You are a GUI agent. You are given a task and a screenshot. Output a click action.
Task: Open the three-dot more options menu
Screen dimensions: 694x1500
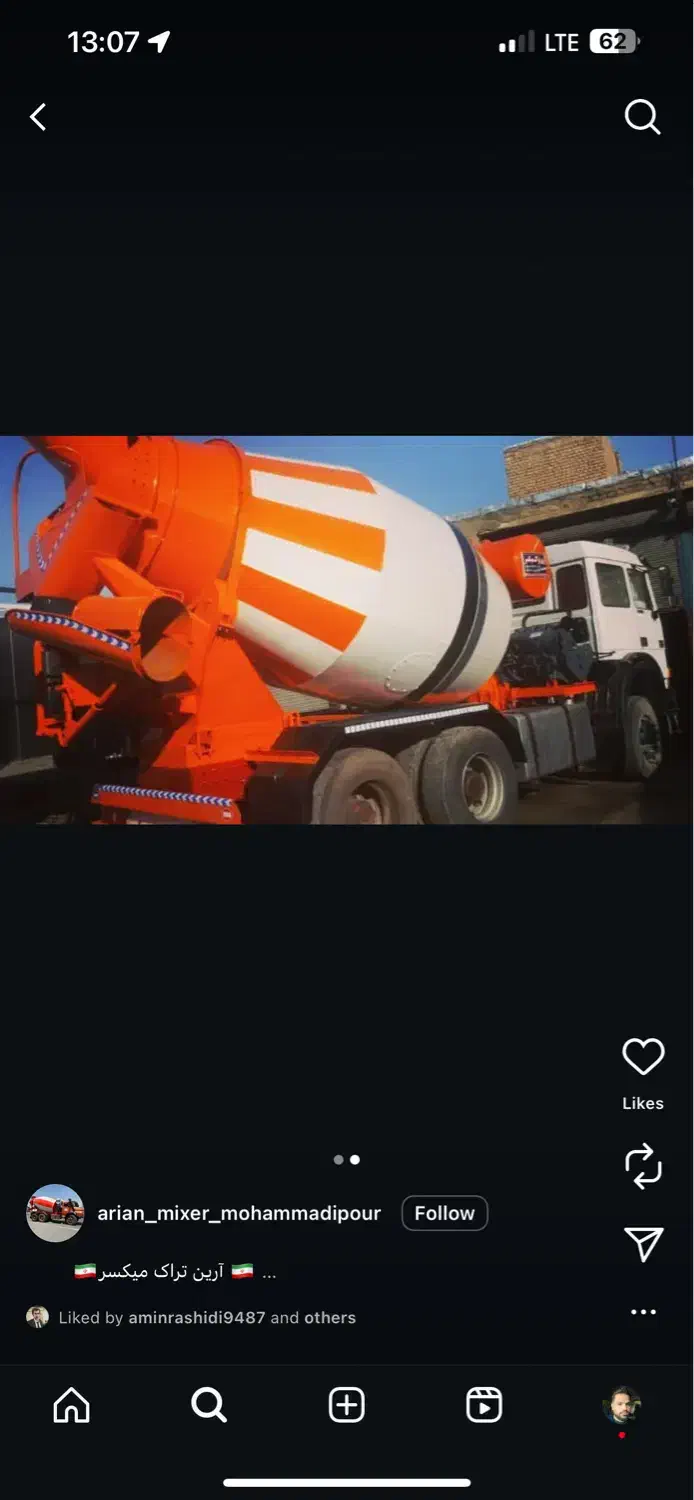pyautogui.click(x=643, y=1312)
